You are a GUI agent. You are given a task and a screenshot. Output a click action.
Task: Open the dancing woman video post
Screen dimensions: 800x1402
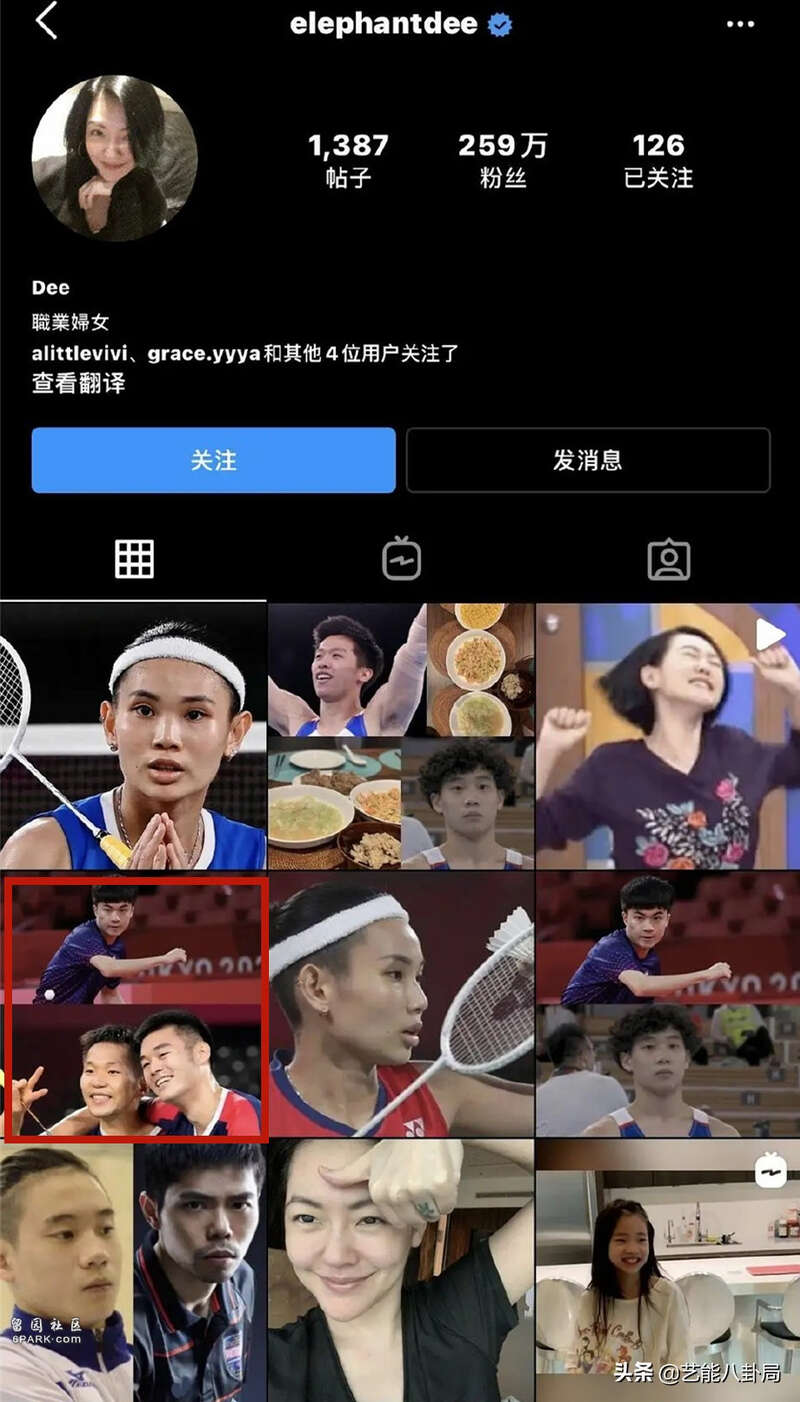click(668, 736)
